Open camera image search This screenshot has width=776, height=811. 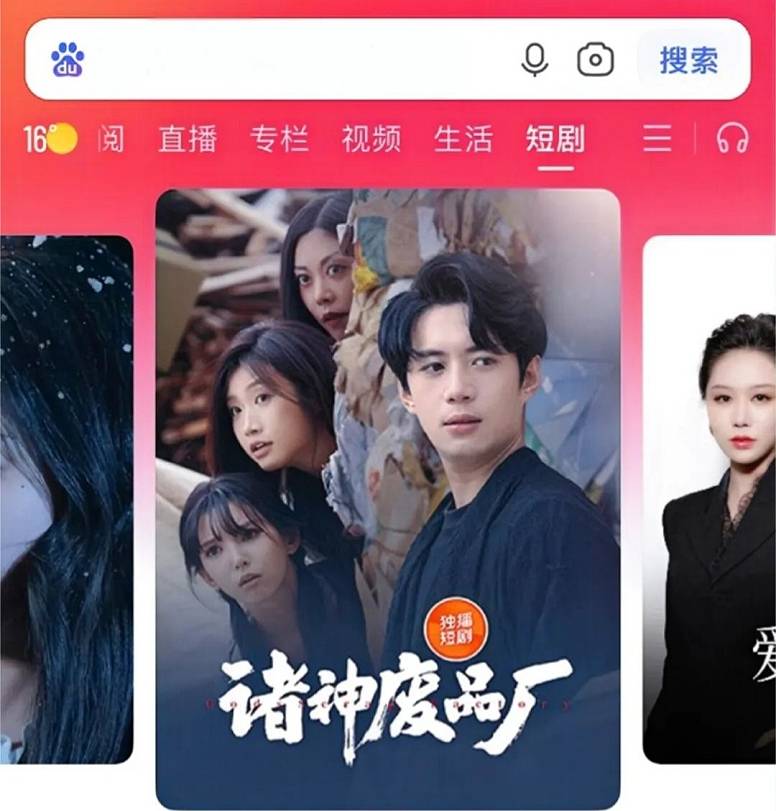[x=595, y=60]
